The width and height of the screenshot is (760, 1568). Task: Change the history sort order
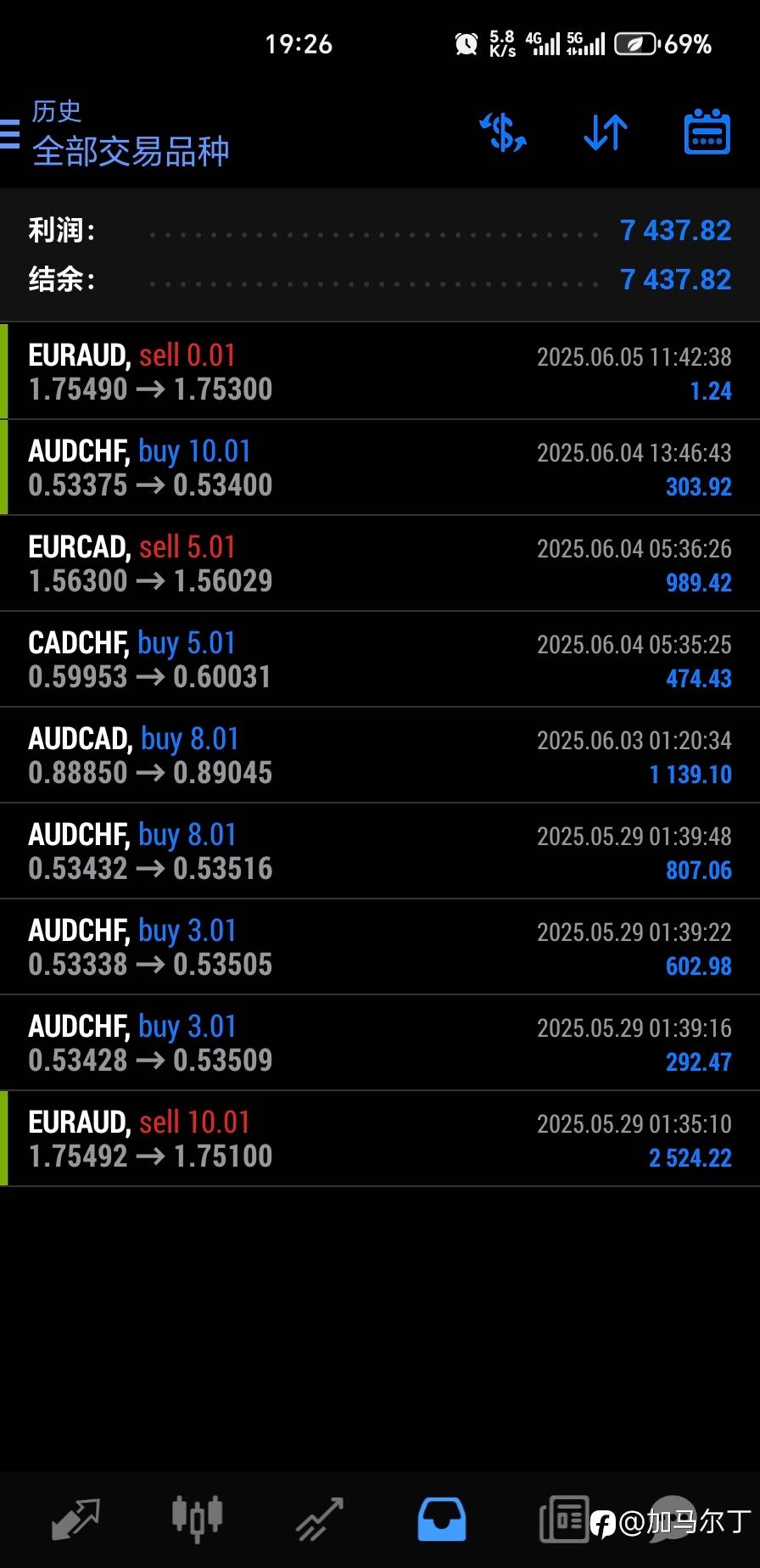[606, 132]
